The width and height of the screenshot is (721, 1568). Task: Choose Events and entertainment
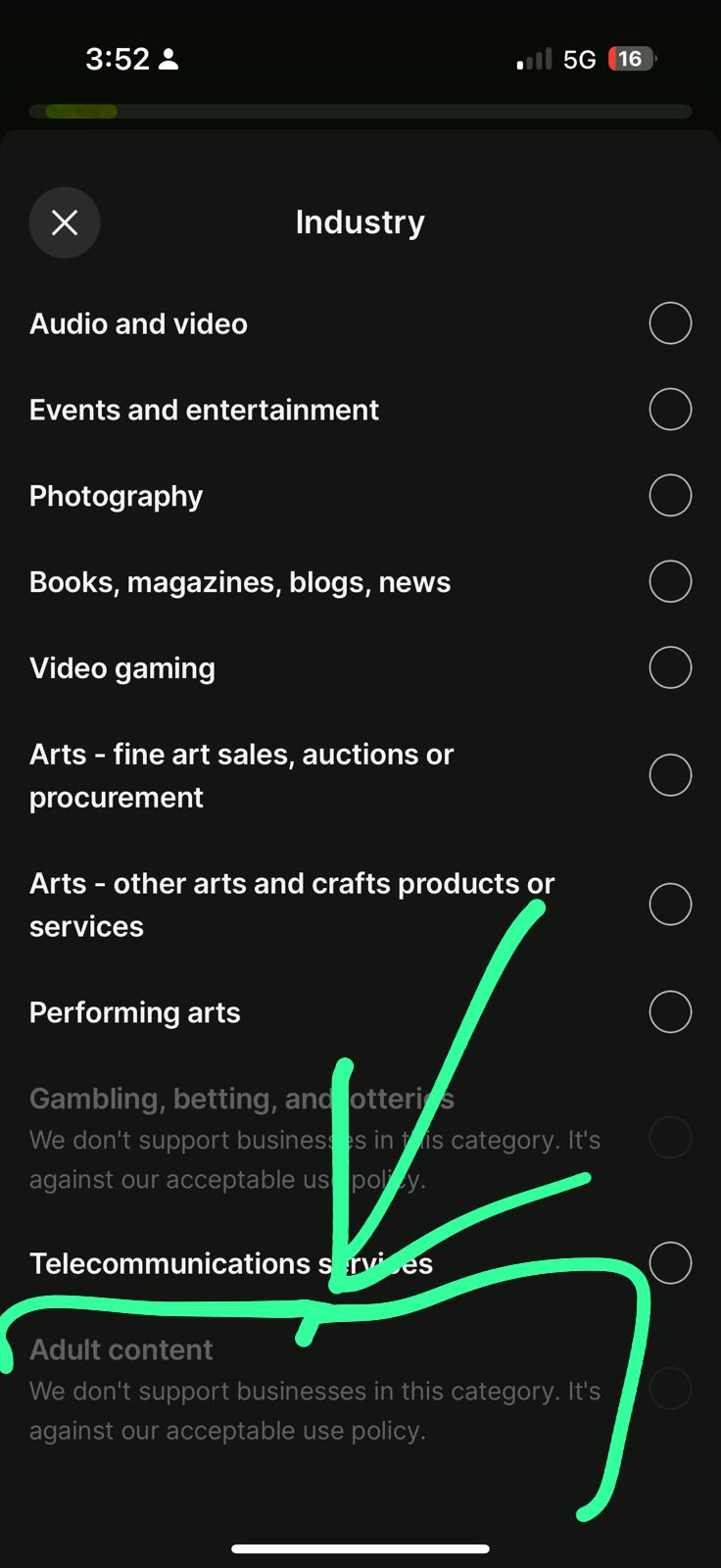coord(360,410)
